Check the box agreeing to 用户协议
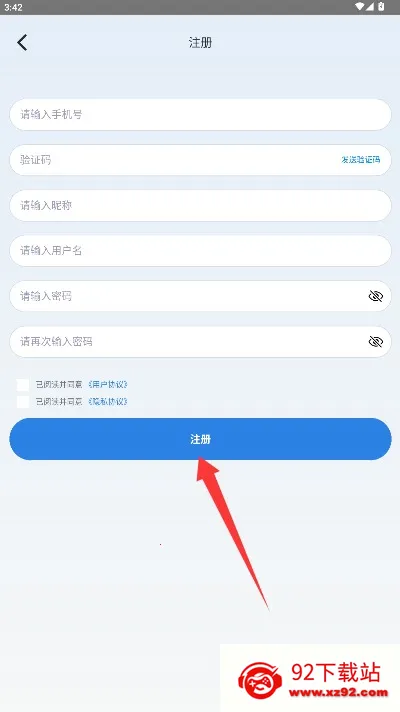 click(x=23, y=385)
